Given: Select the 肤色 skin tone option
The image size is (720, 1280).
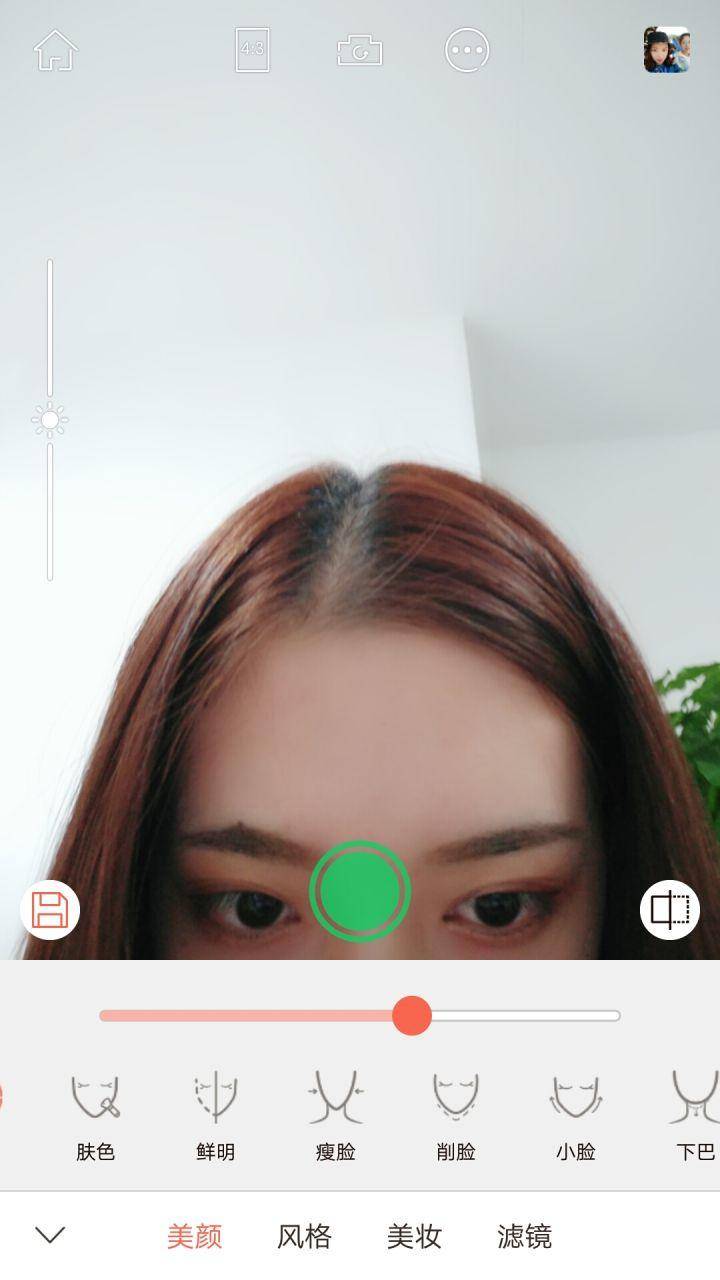Looking at the screenshot, I should coord(96,1117).
